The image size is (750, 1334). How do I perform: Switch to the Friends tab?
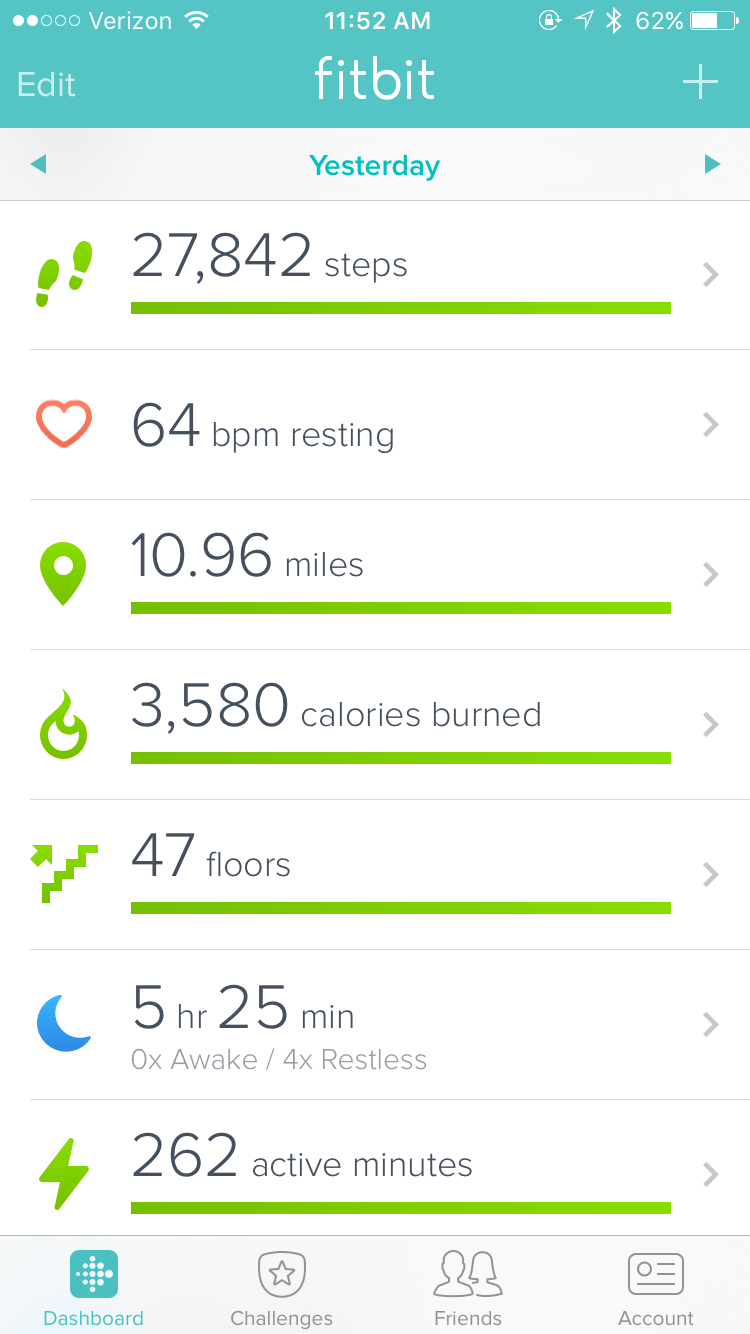tap(468, 1288)
